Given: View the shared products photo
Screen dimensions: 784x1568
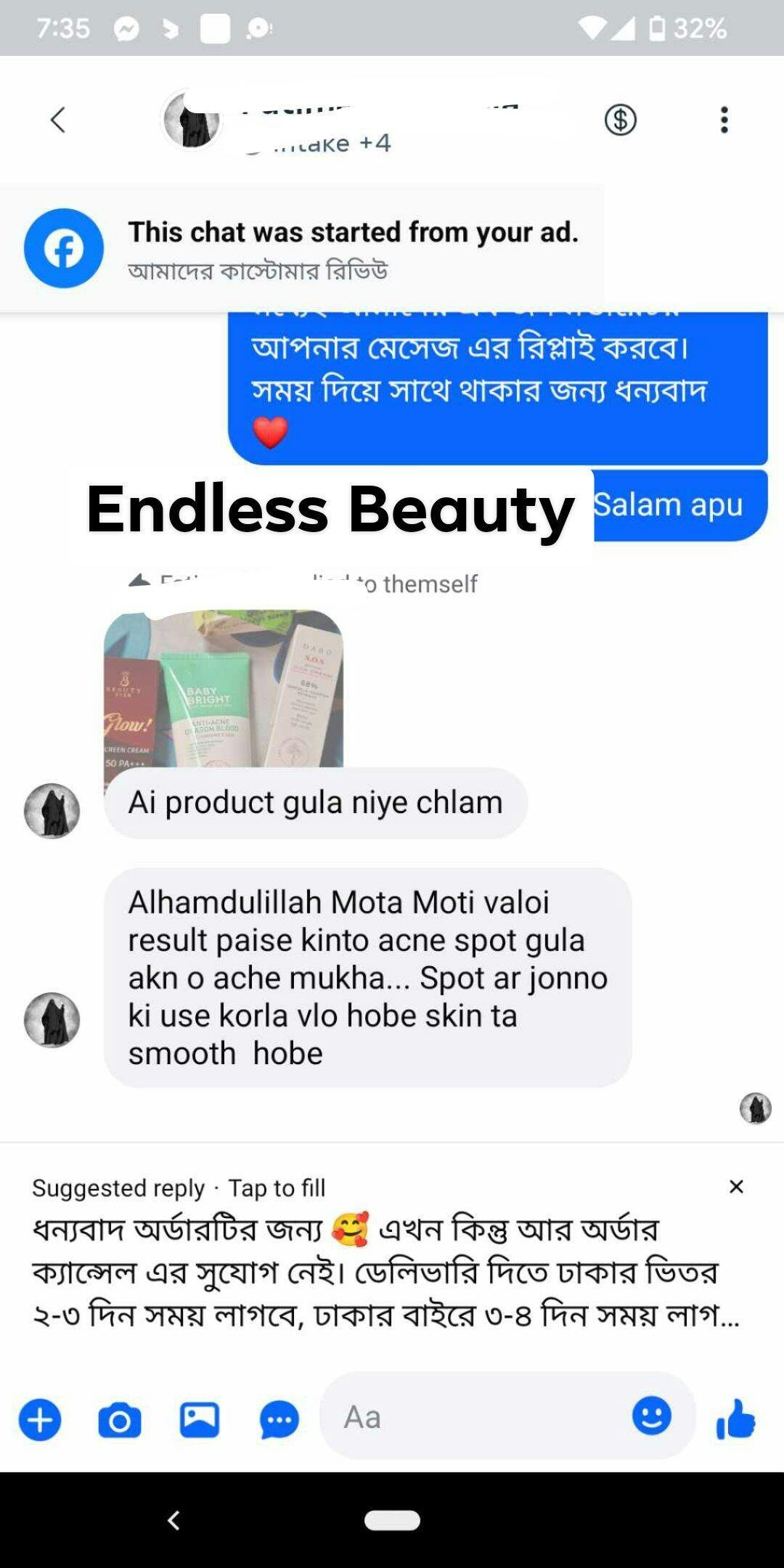Looking at the screenshot, I should tap(224, 688).
